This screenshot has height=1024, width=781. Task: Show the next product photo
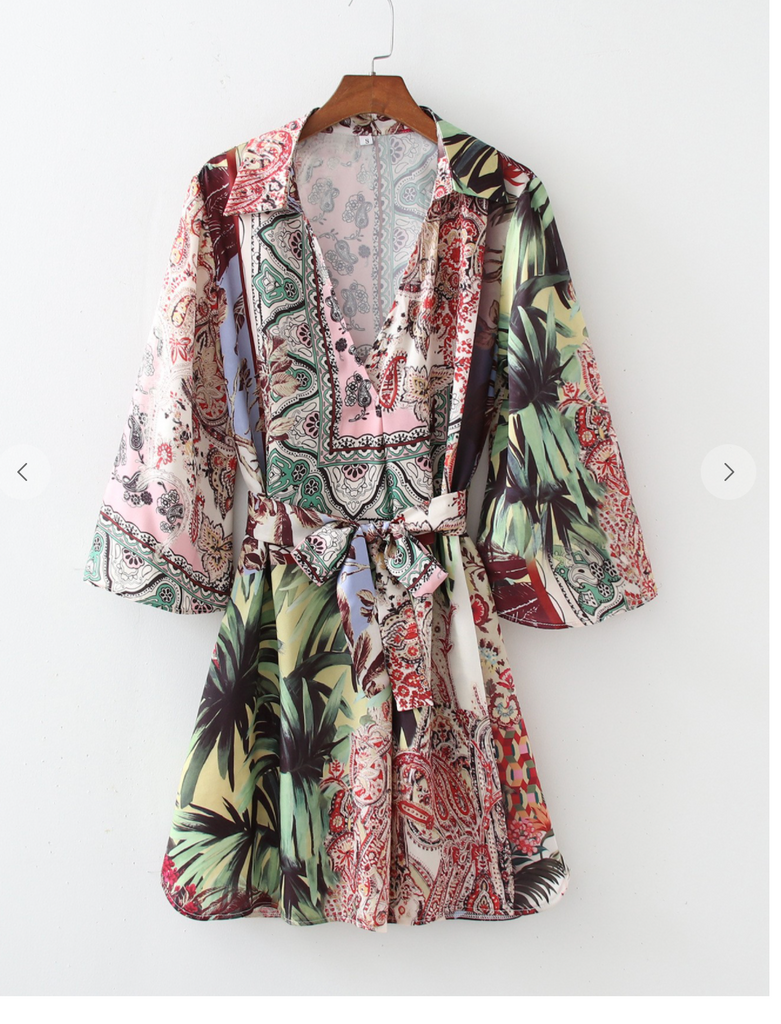pyautogui.click(x=728, y=472)
